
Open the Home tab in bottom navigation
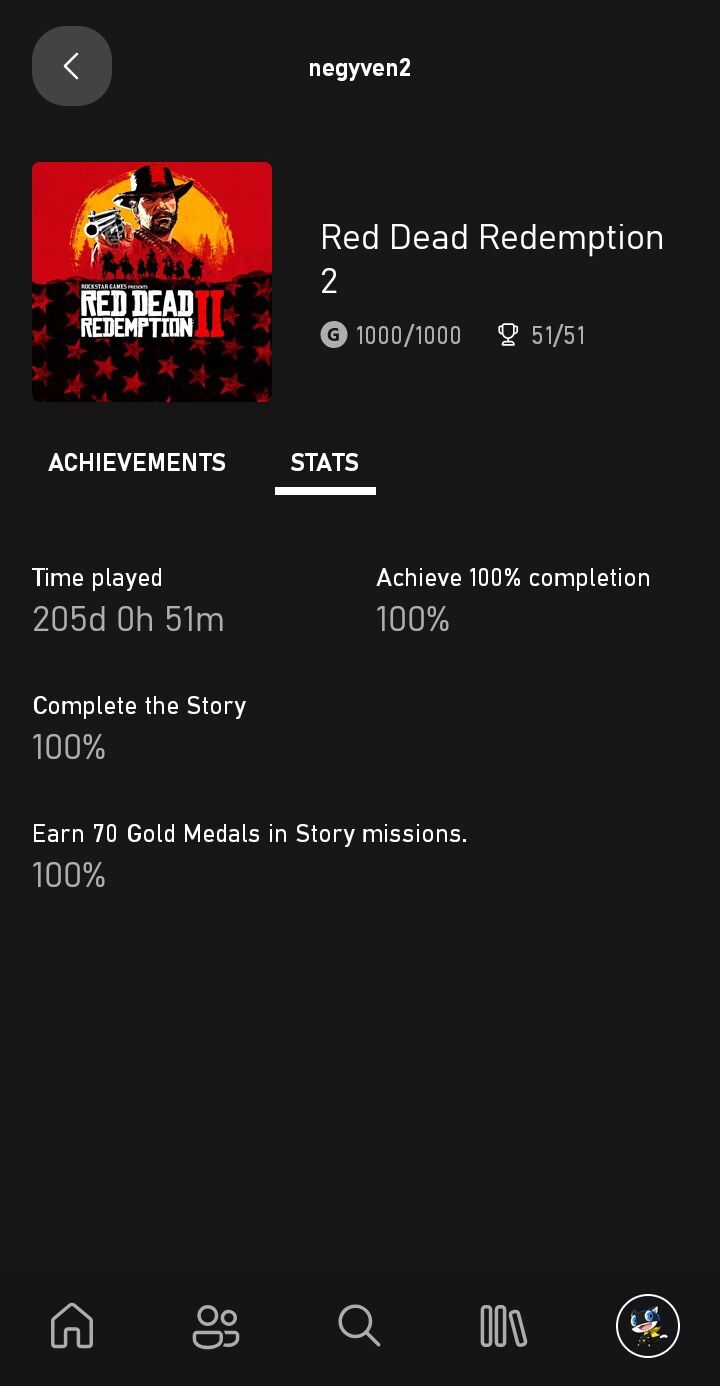(72, 1326)
